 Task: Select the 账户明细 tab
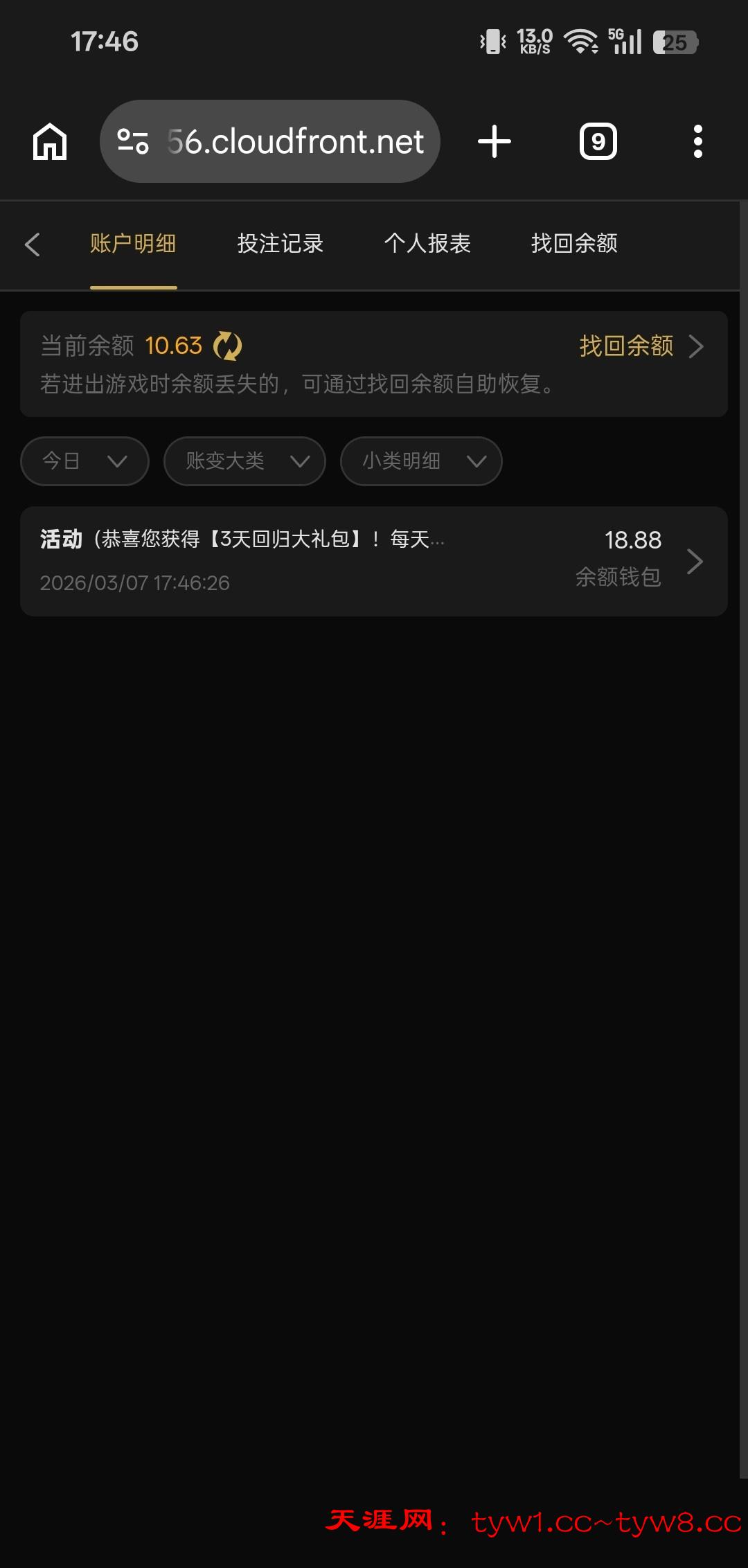pyautogui.click(x=133, y=244)
